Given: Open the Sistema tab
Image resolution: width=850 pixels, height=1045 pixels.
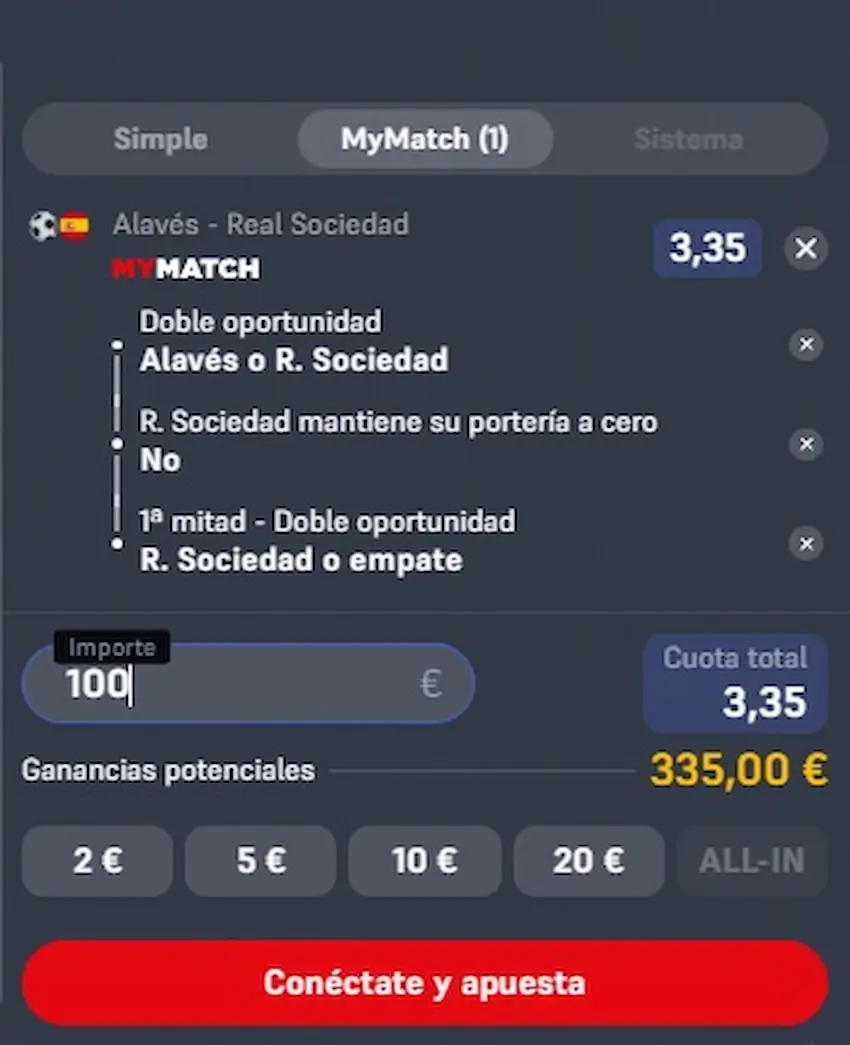Looking at the screenshot, I should (x=688, y=139).
